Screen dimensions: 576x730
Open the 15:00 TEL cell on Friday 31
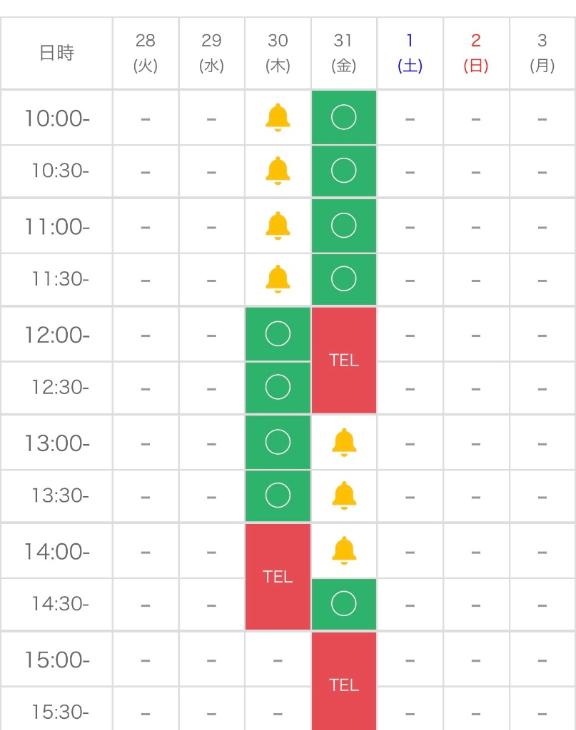[344, 682]
